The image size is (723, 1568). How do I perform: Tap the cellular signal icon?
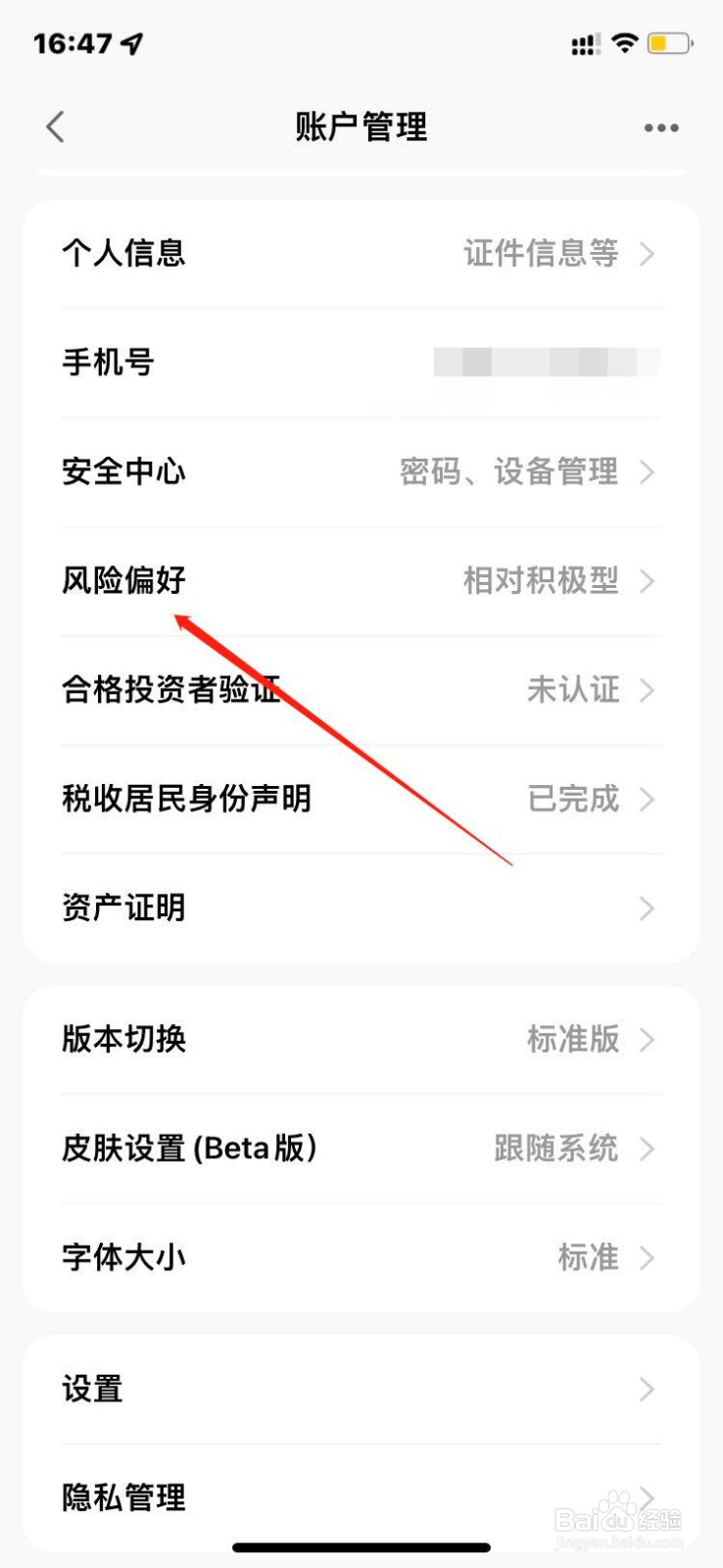pyautogui.click(x=585, y=42)
